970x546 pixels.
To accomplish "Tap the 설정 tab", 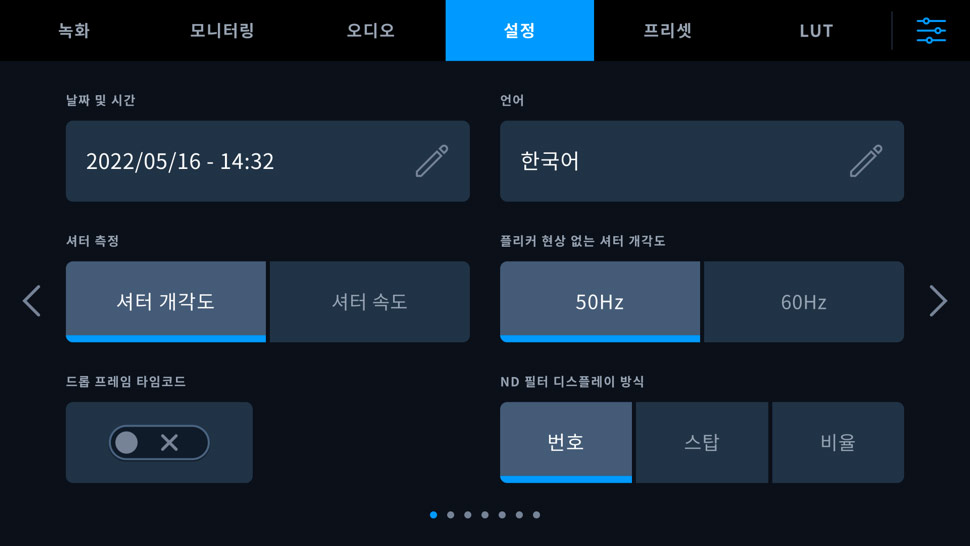I will coord(519,30).
